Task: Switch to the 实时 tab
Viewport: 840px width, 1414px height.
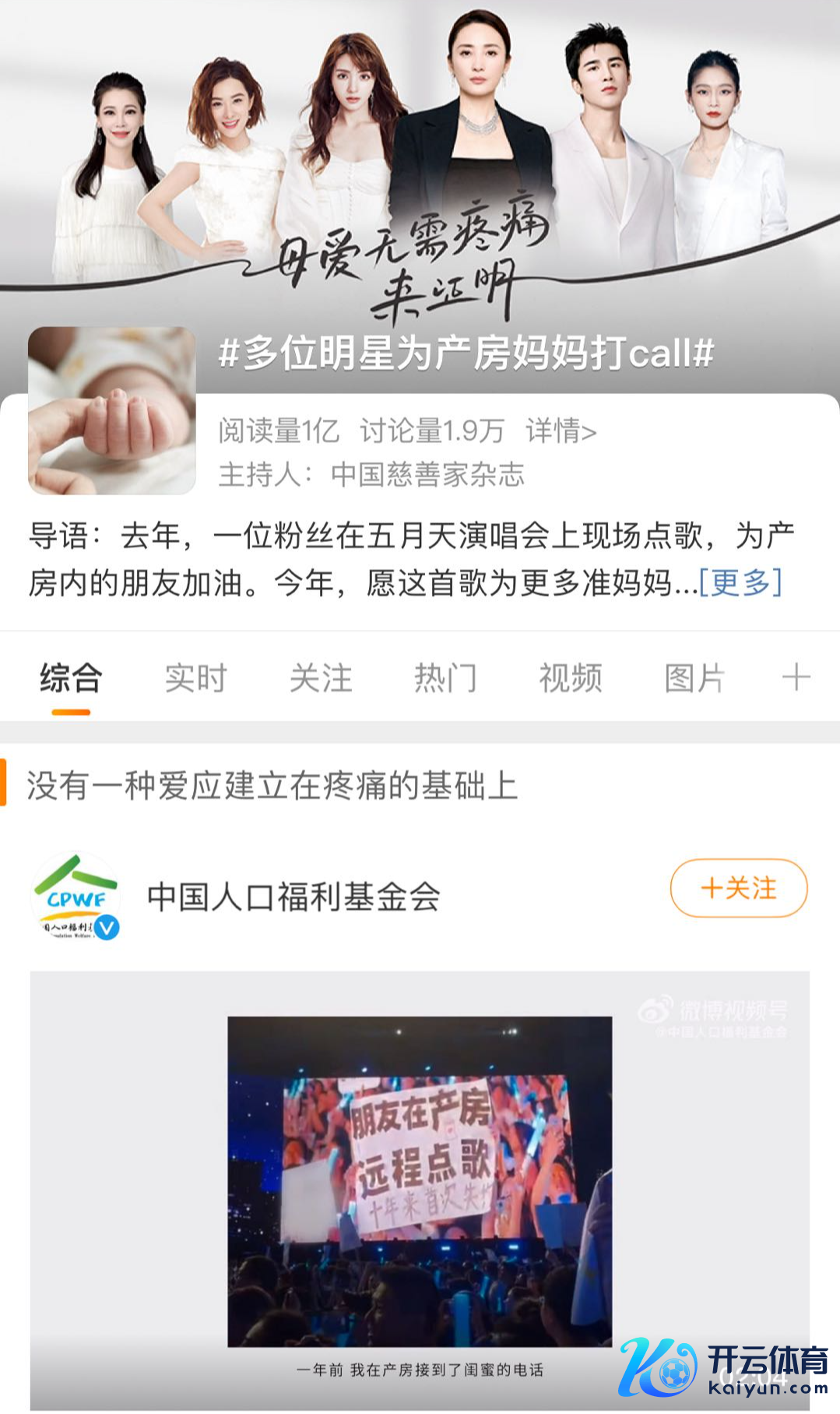Action: click(x=195, y=678)
